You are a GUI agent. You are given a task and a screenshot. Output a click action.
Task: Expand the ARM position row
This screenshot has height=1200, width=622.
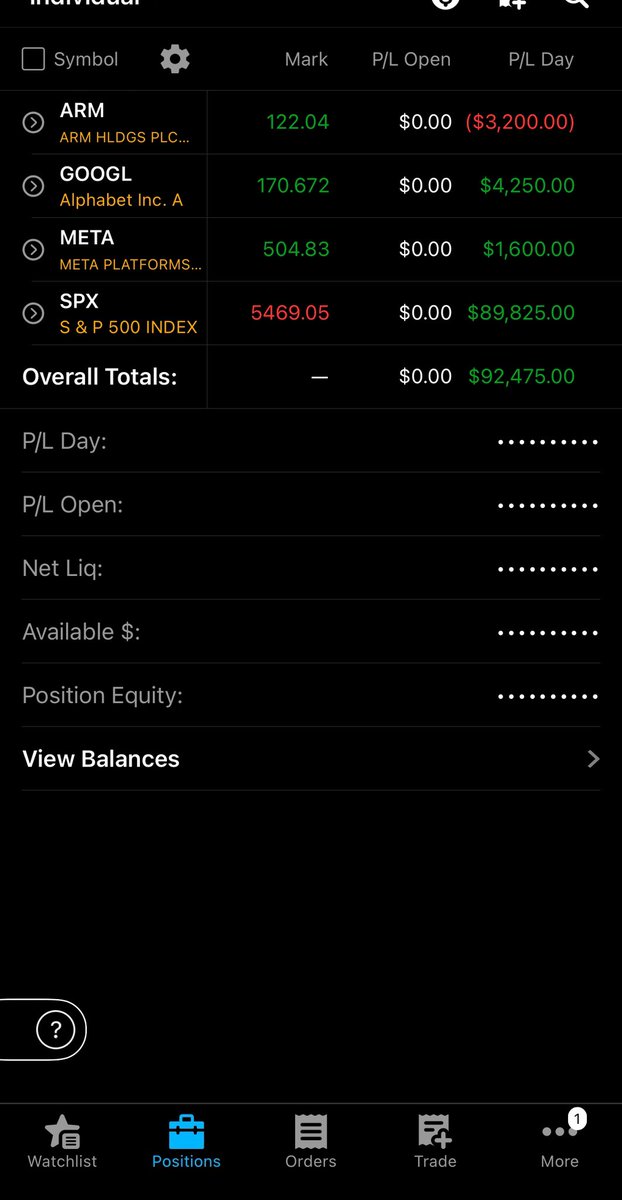pos(33,122)
